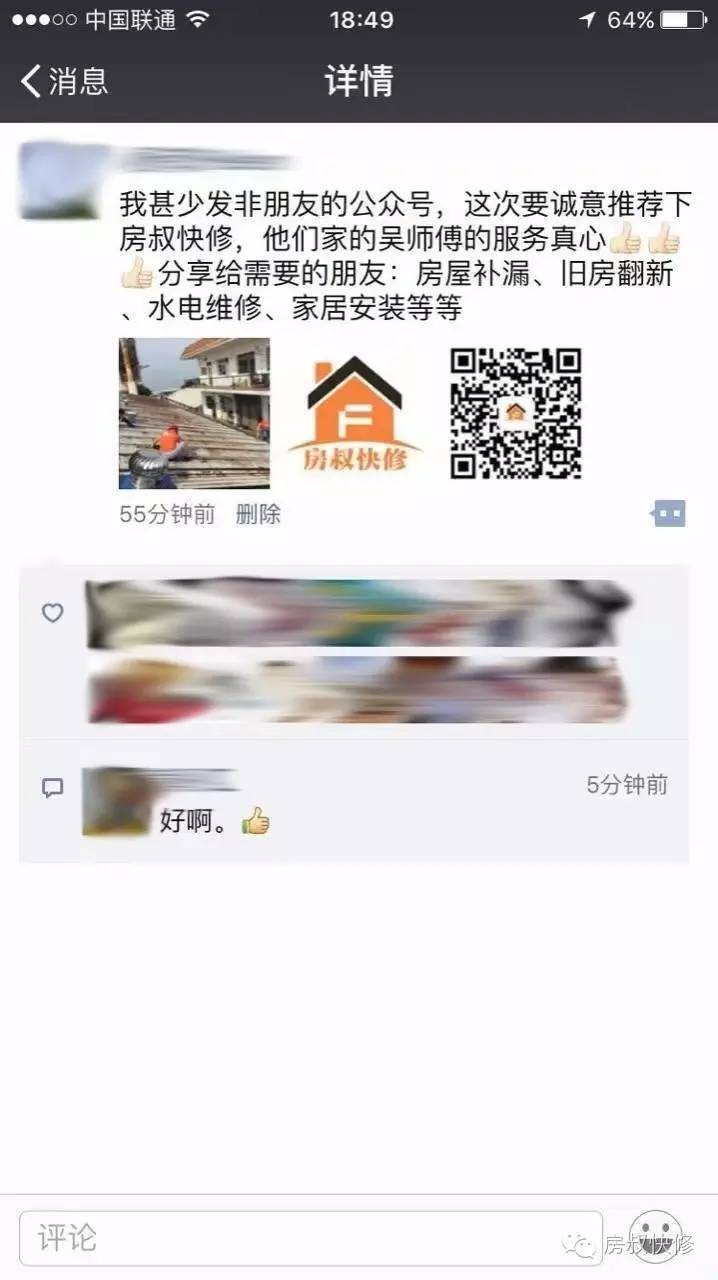Delete this post via 删除
Viewport: 718px width, 1280px height.
(x=258, y=515)
